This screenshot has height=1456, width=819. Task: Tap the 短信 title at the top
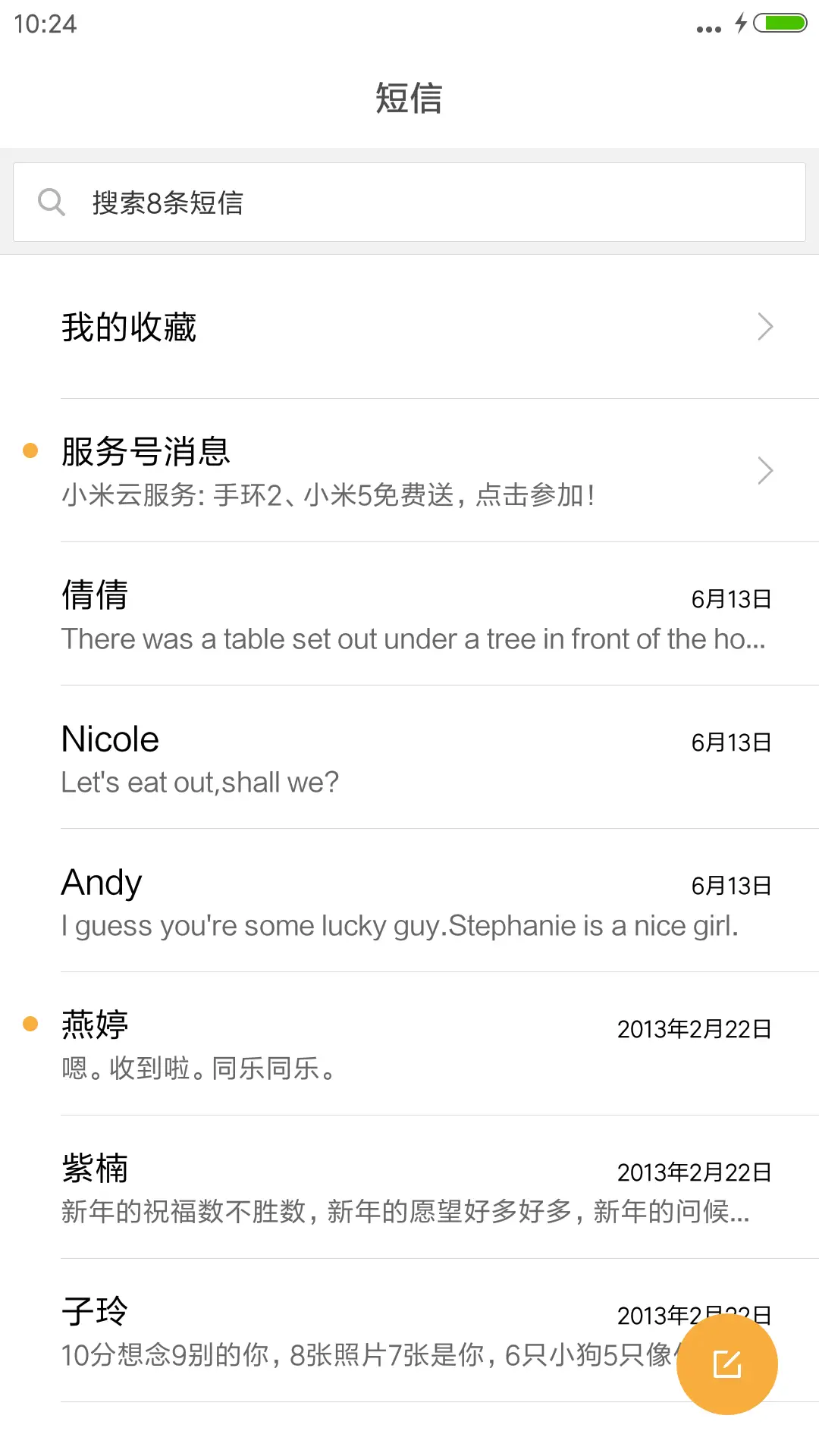pos(409,99)
